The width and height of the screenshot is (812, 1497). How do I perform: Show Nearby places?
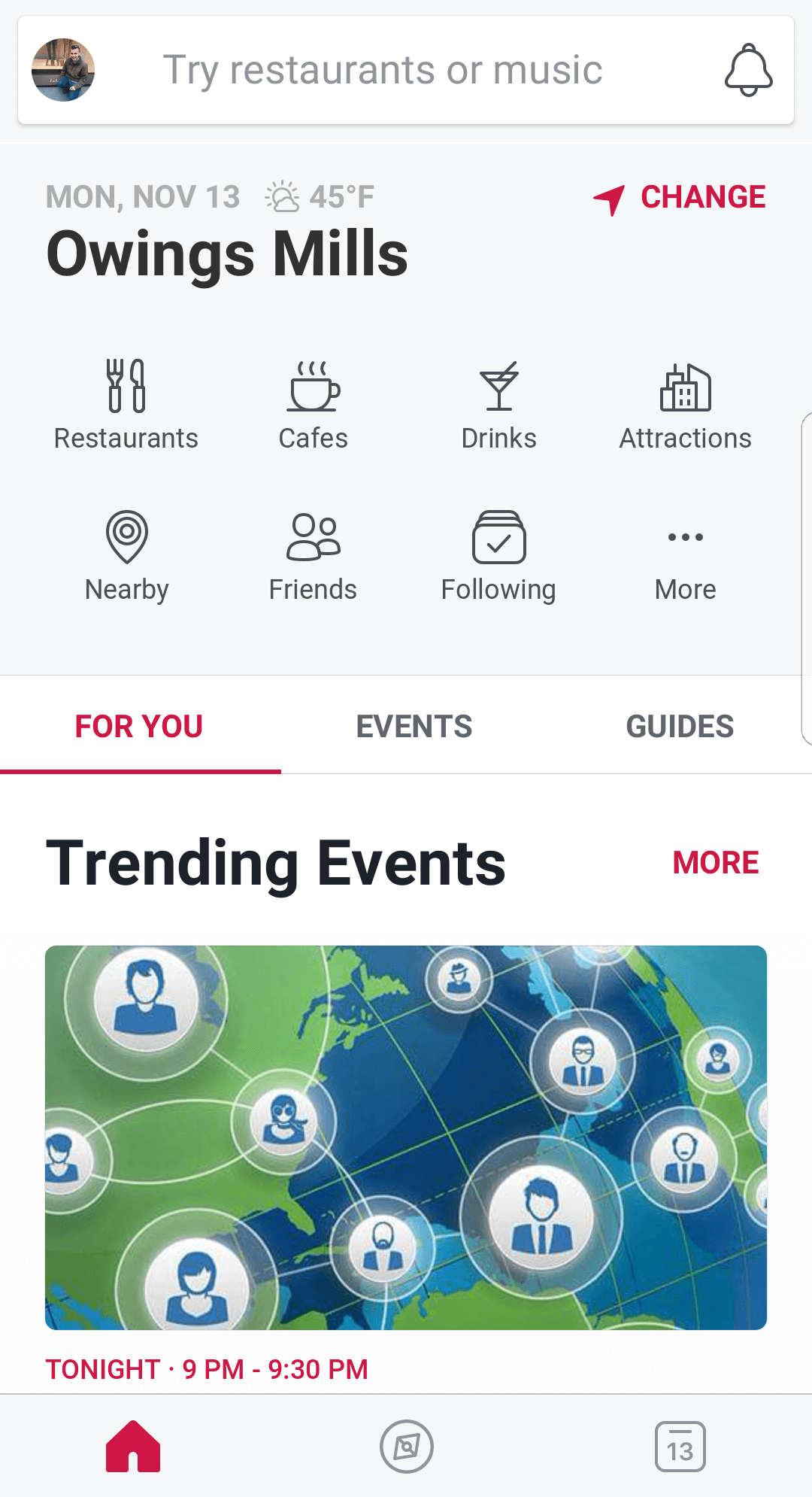tap(126, 557)
